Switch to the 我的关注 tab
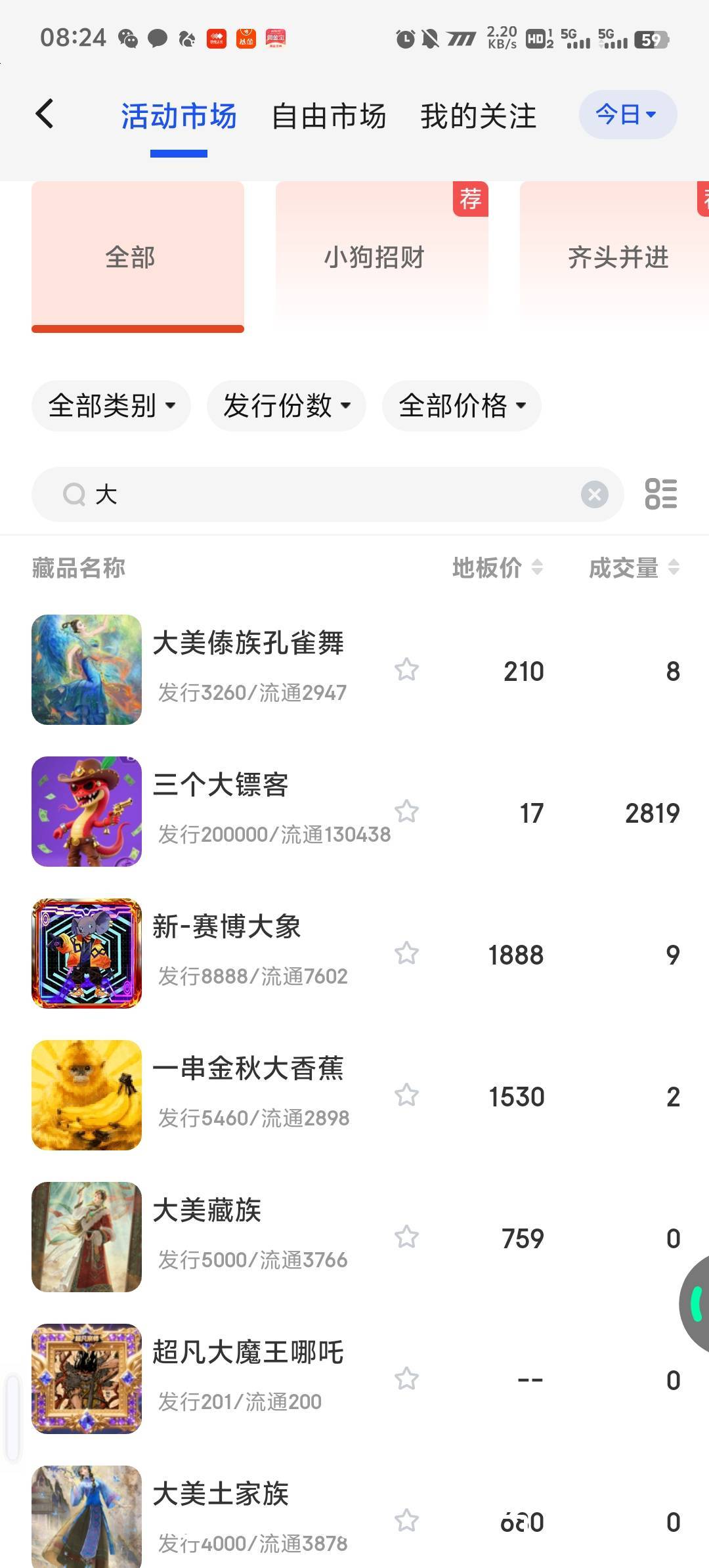 click(478, 116)
